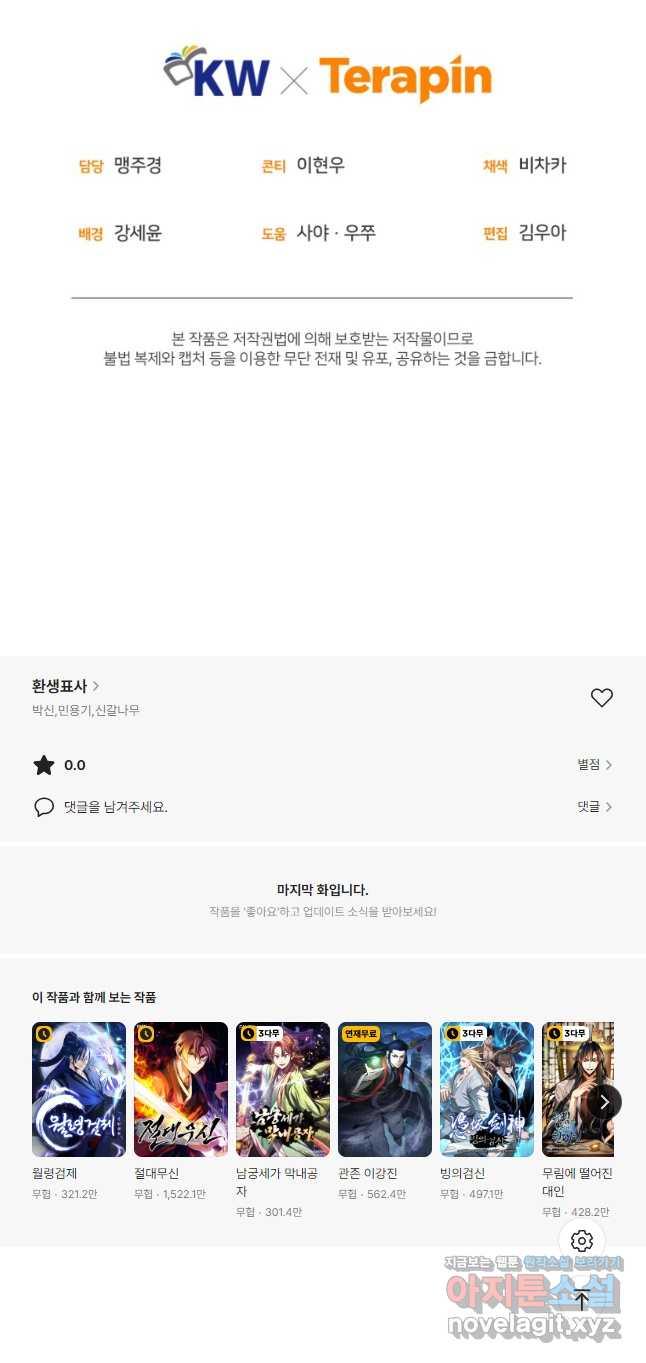Like this series with the heart icon
Screen dimensions: 646x1363
[x=601, y=698]
